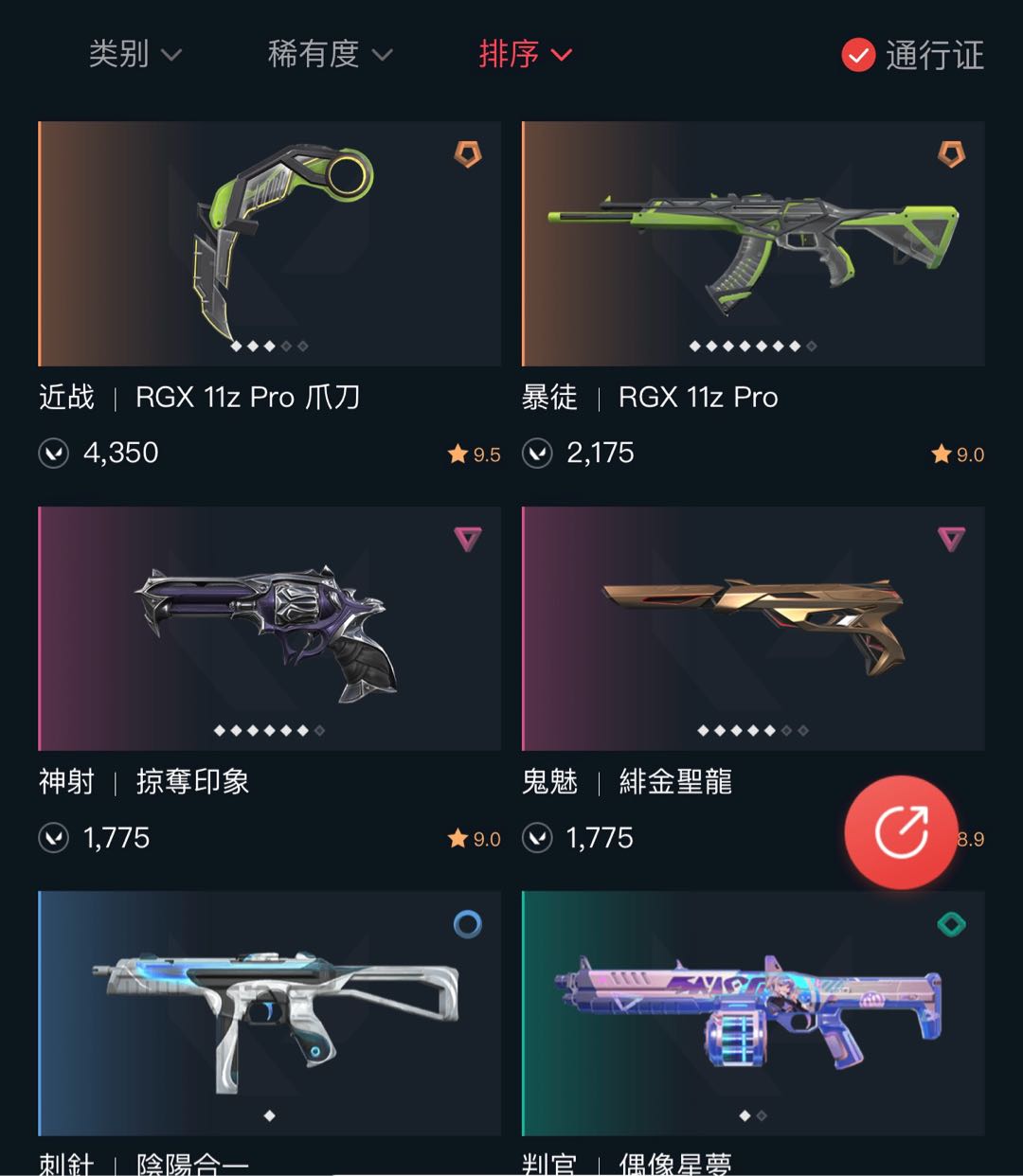
Task: Tap the red floating share button
Action: pos(901,832)
